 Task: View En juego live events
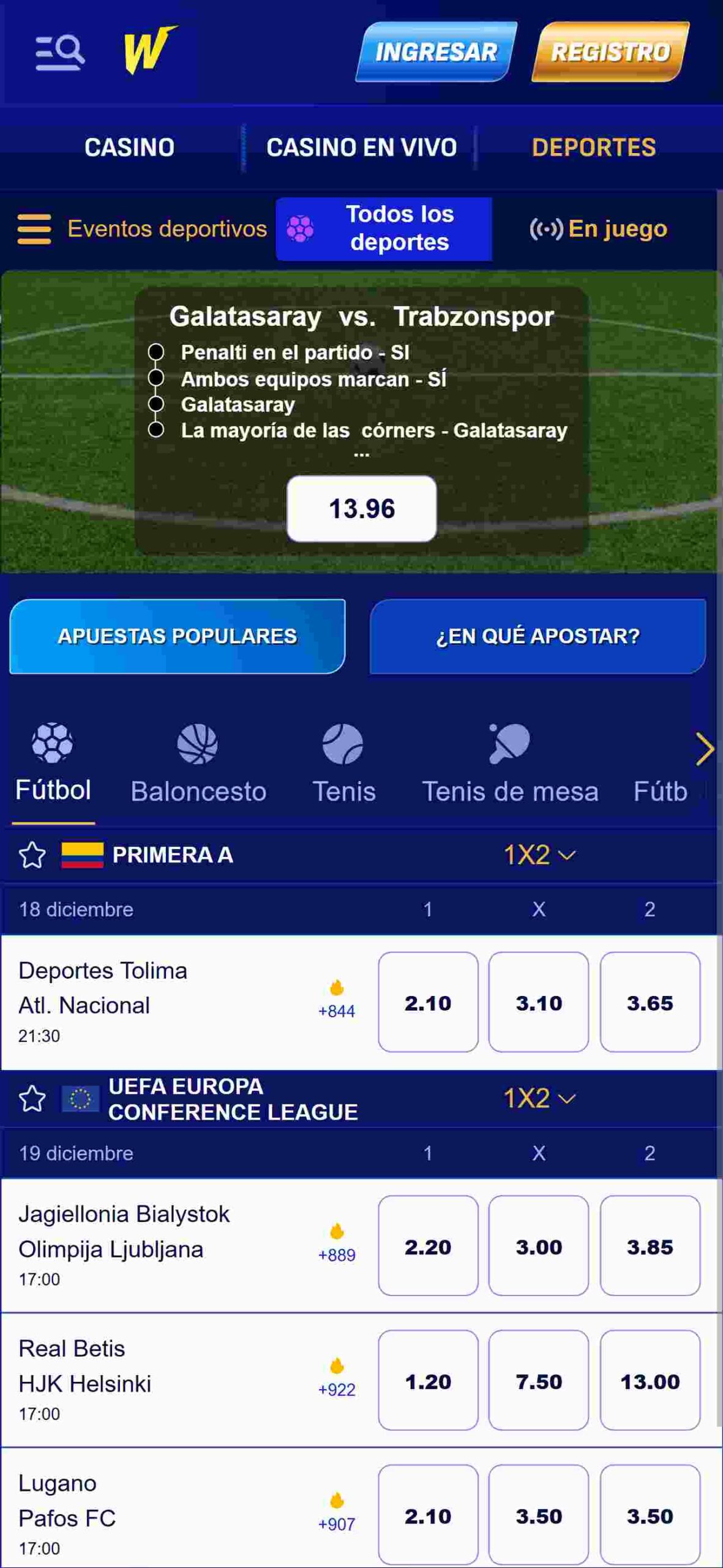pos(599,229)
